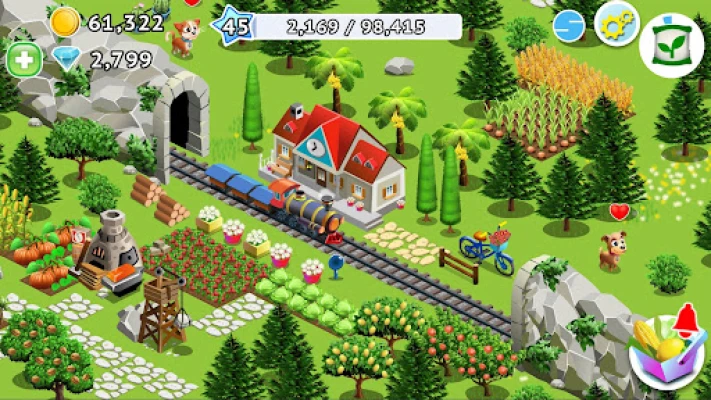
Task: Open the settings gears icon
Action: (x=616, y=23)
